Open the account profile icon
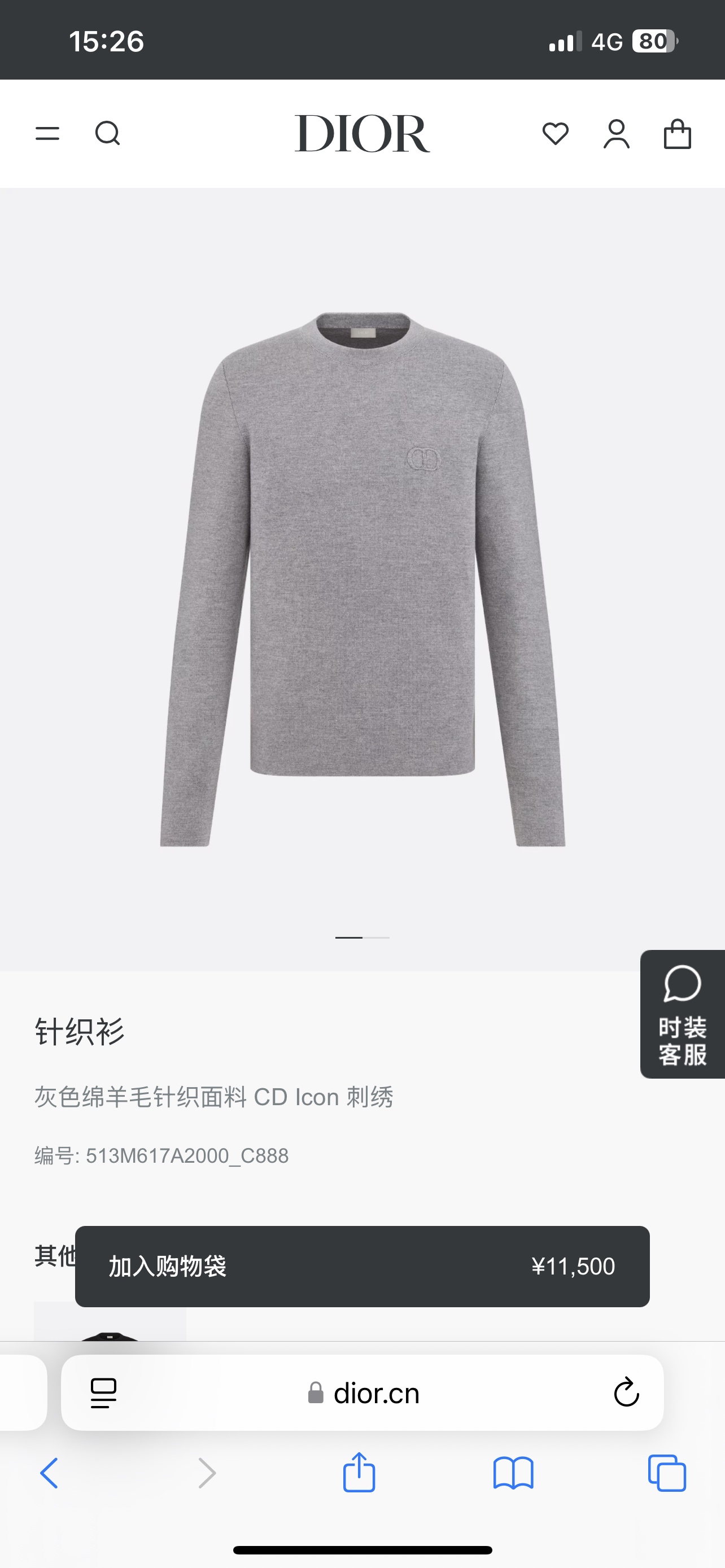 (616, 134)
